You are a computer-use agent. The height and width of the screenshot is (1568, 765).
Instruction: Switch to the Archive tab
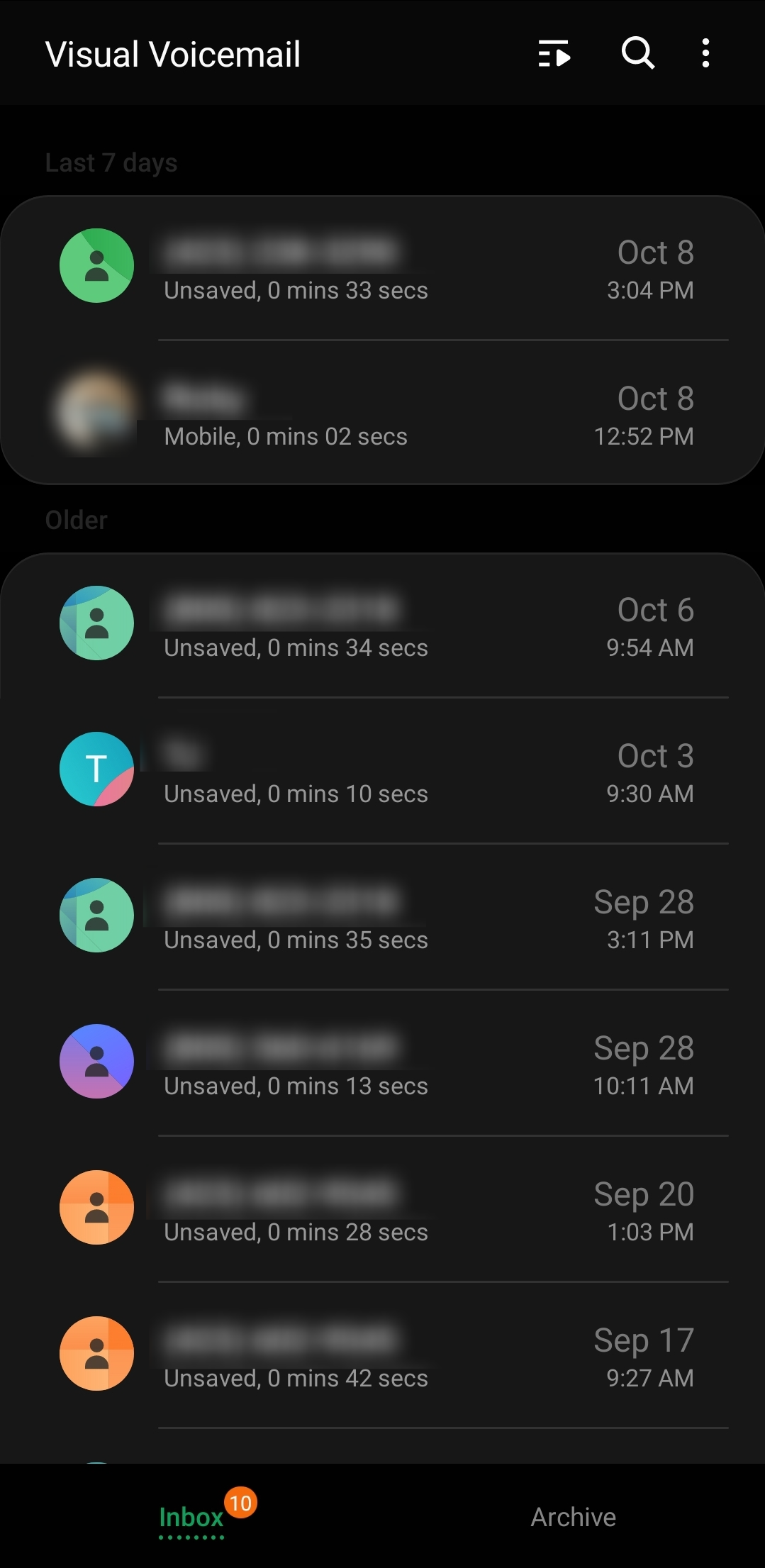tap(573, 1517)
